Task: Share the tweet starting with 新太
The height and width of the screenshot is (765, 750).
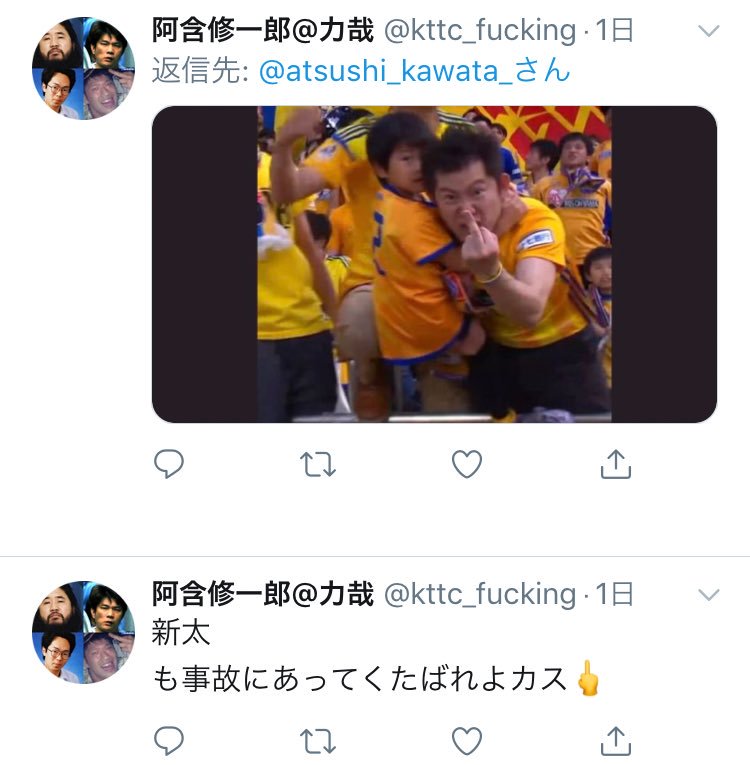Action: click(x=616, y=740)
